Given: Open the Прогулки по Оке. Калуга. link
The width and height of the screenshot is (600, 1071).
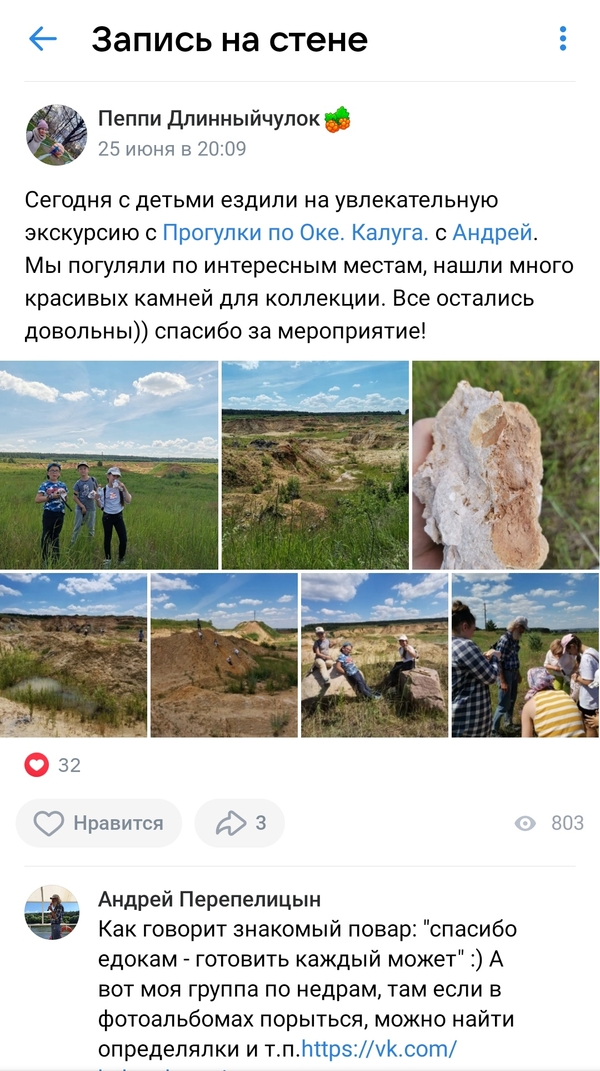Looking at the screenshot, I should (x=295, y=233).
